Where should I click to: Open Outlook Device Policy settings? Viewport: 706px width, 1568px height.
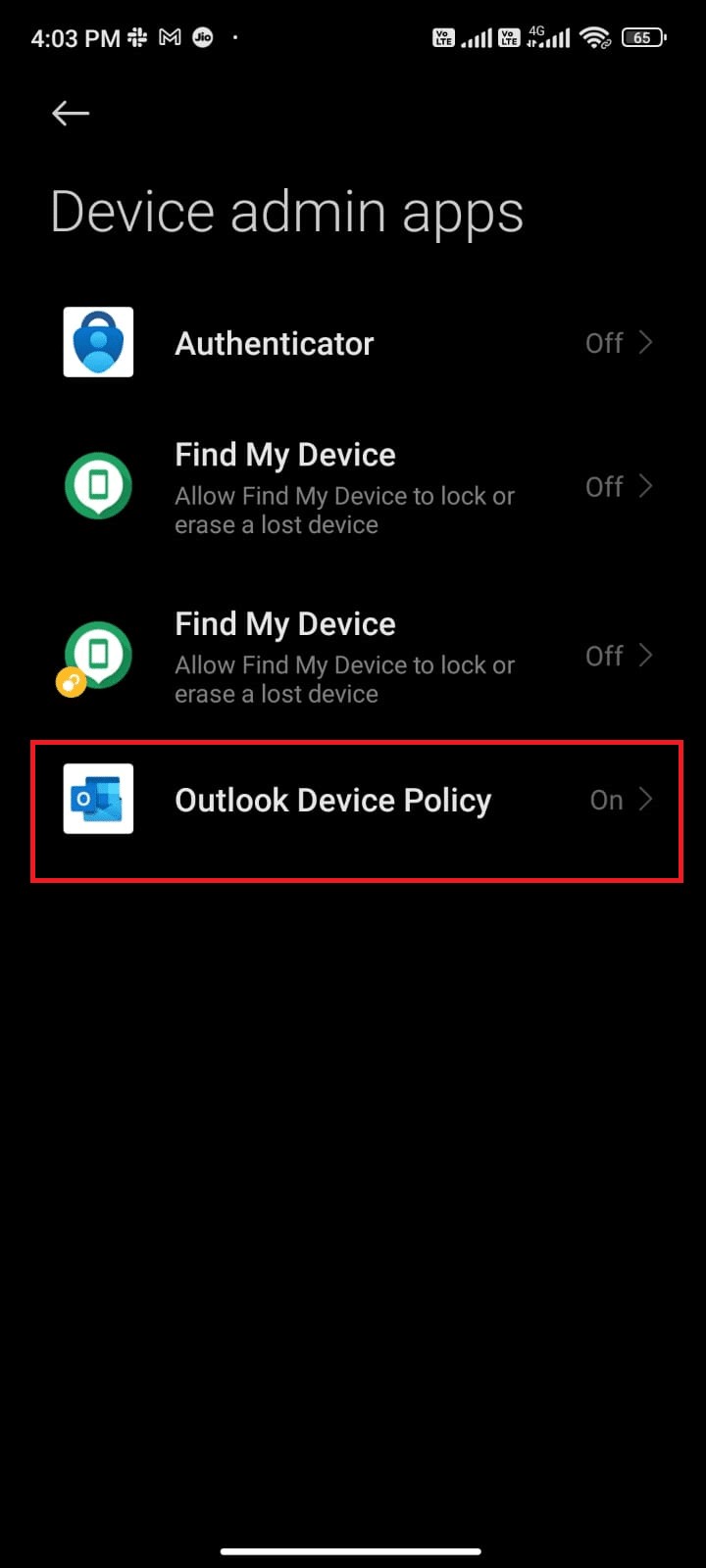pyautogui.click(x=353, y=801)
